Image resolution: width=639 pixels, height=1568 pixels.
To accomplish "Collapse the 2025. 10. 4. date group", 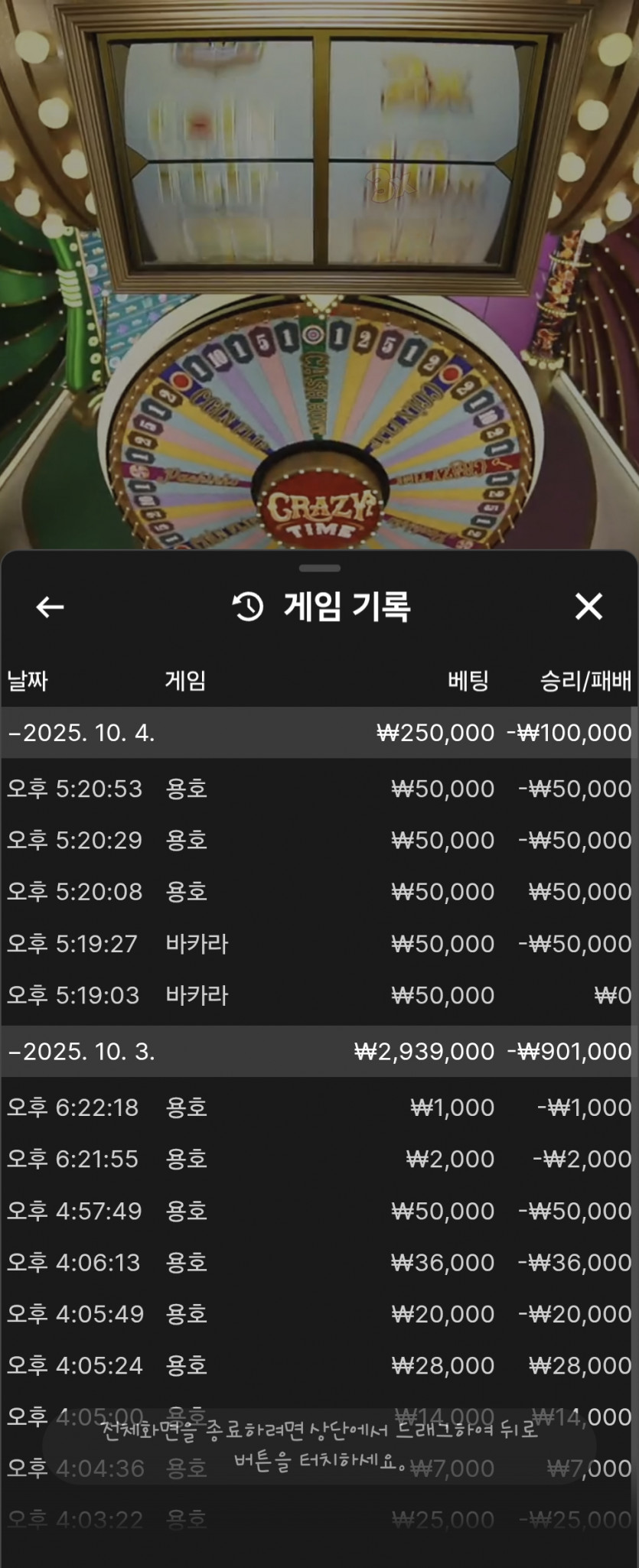I will point(320,733).
